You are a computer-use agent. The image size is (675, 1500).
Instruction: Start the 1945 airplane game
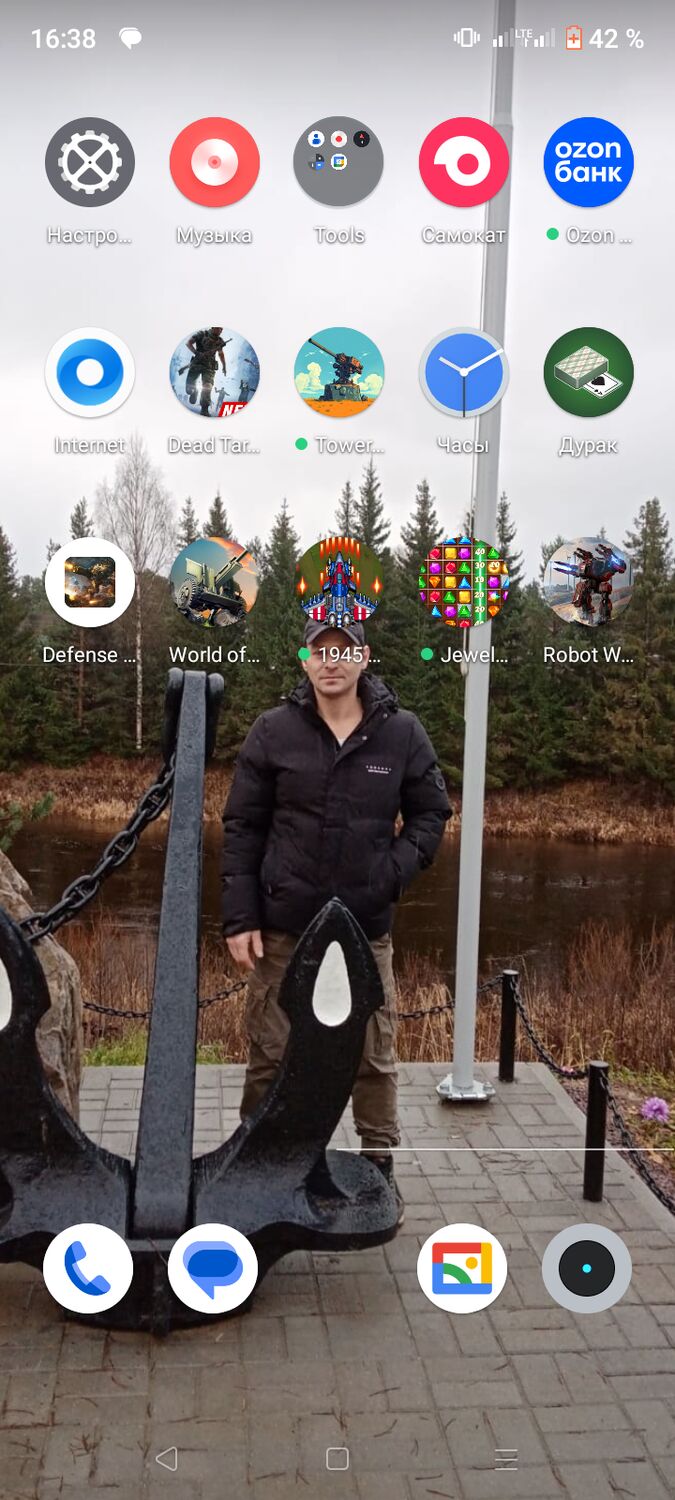338,582
